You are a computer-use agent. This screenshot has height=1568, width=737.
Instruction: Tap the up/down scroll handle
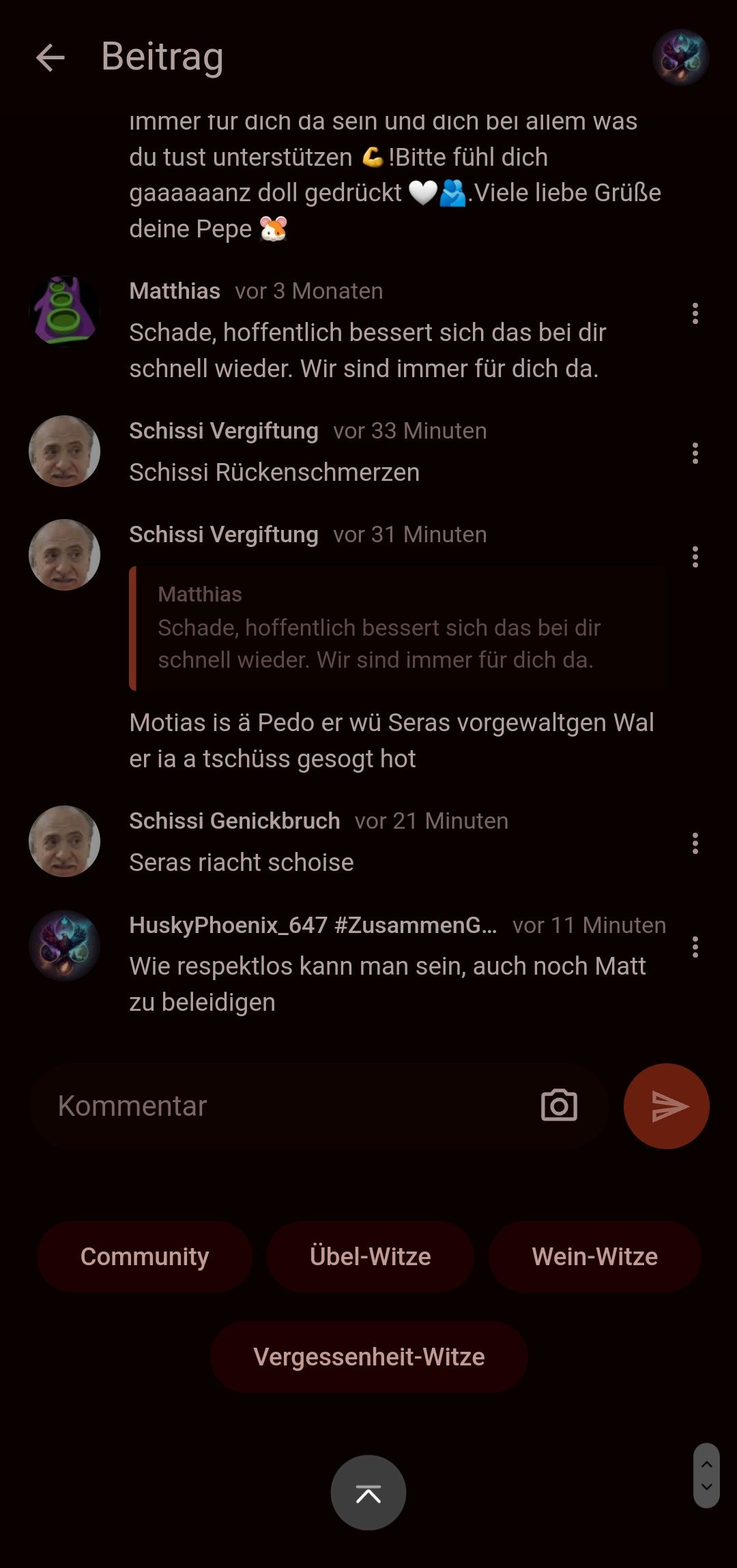click(706, 1475)
